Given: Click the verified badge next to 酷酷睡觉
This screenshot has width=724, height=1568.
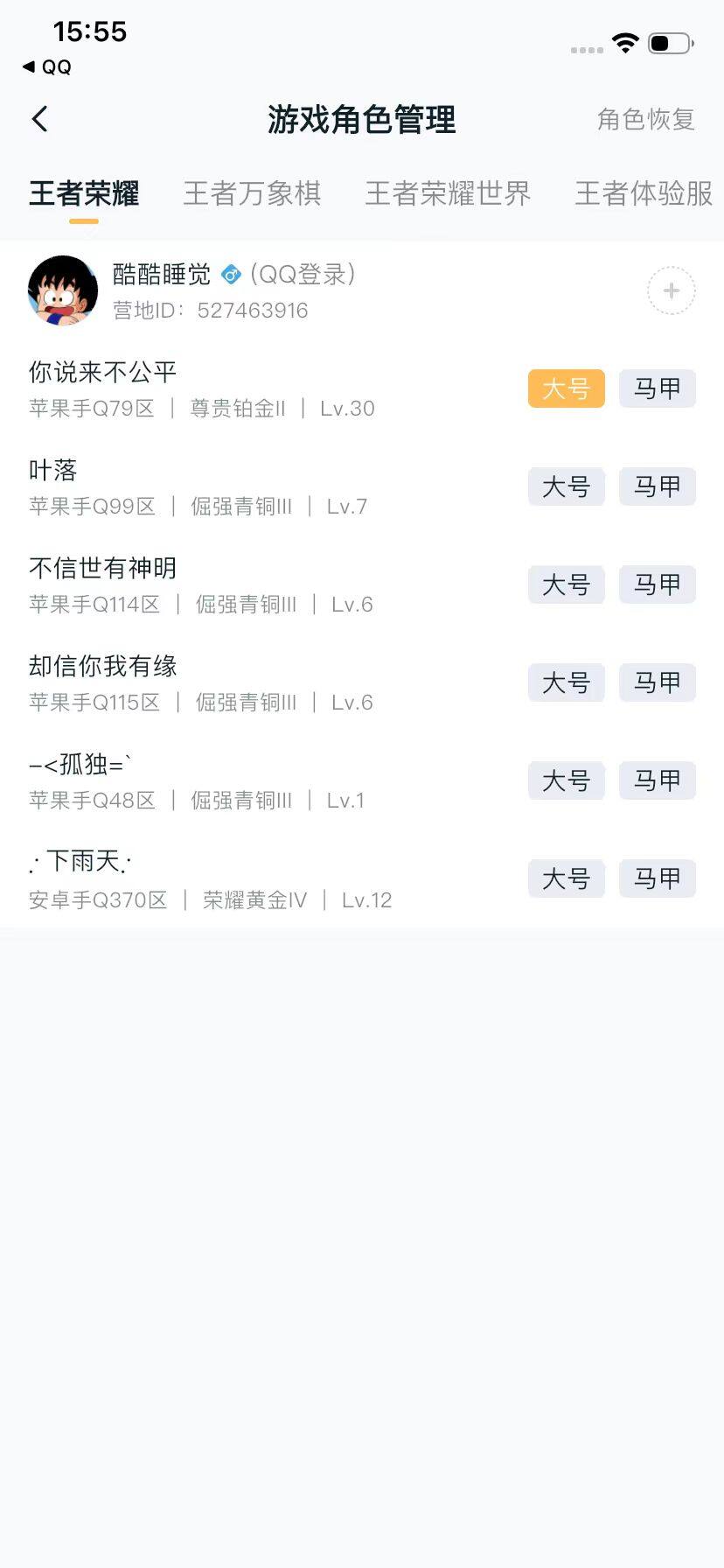Looking at the screenshot, I should 229,274.
